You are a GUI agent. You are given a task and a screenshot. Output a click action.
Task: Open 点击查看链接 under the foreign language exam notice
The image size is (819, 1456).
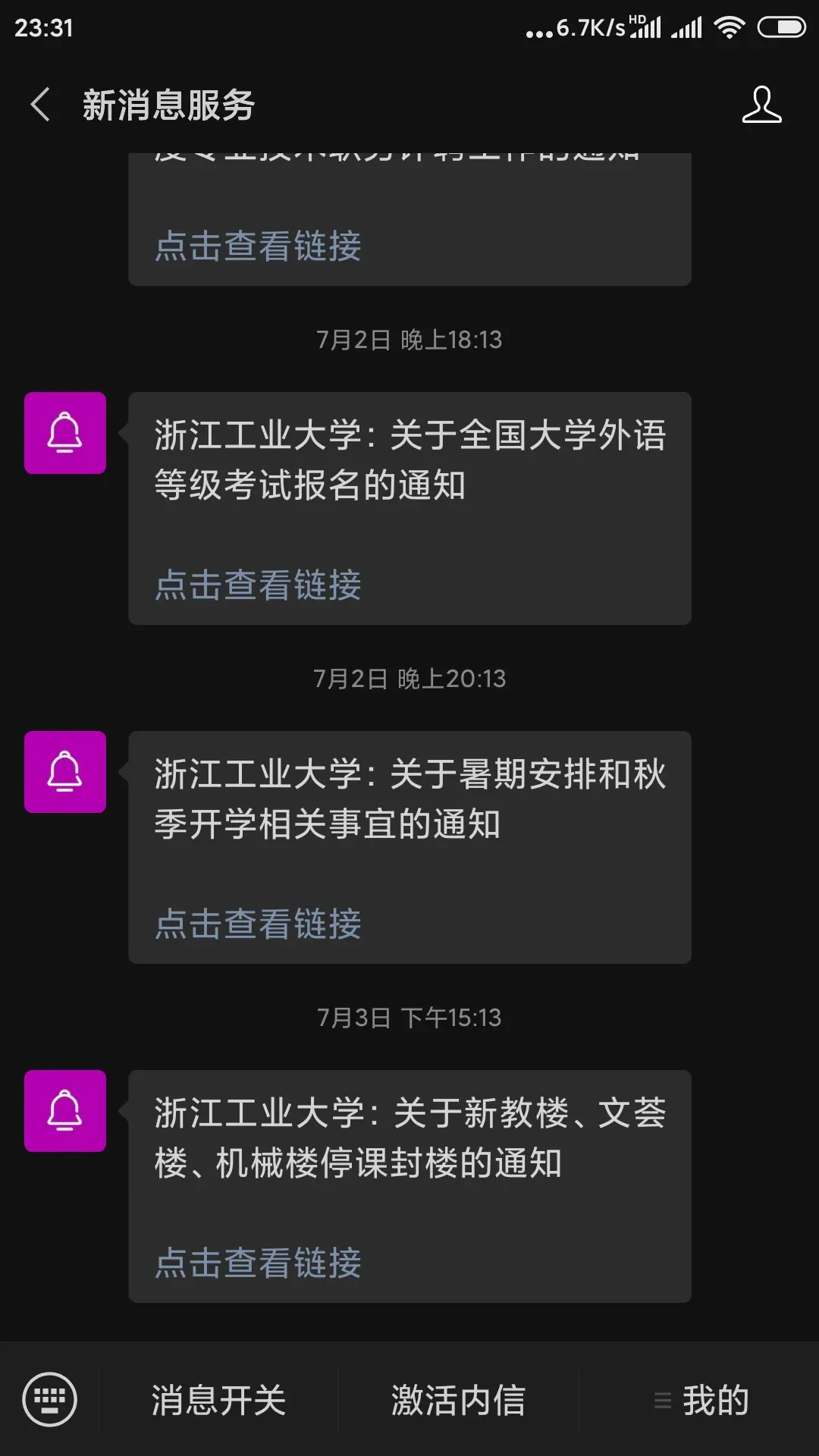[x=258, y=584]
